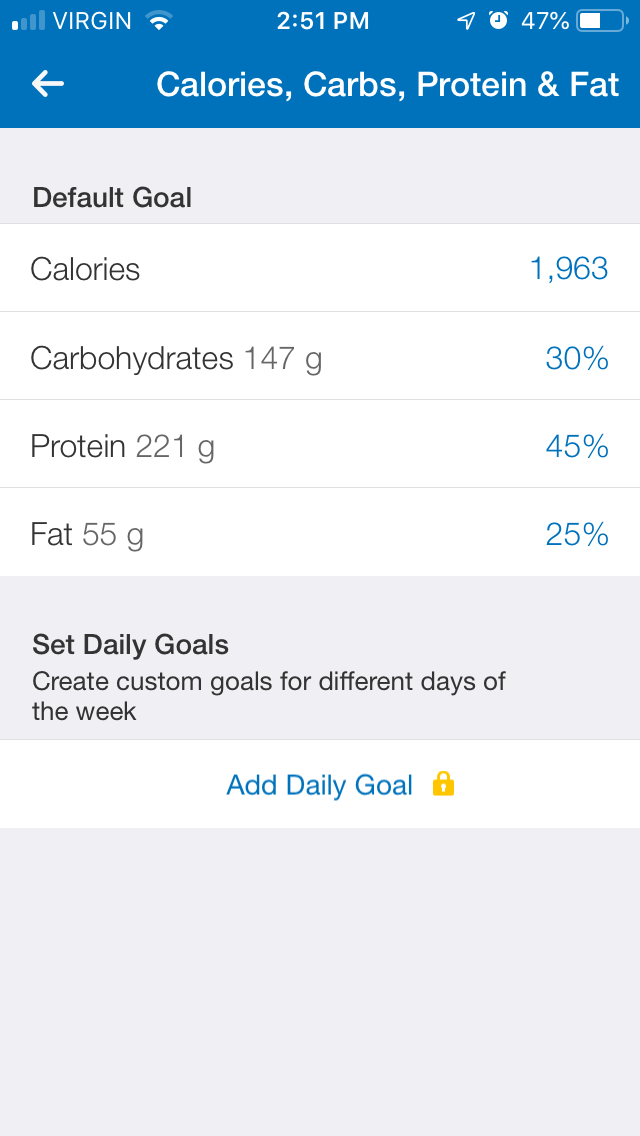Edit the Calories goal of 1,963

[568, 268]
